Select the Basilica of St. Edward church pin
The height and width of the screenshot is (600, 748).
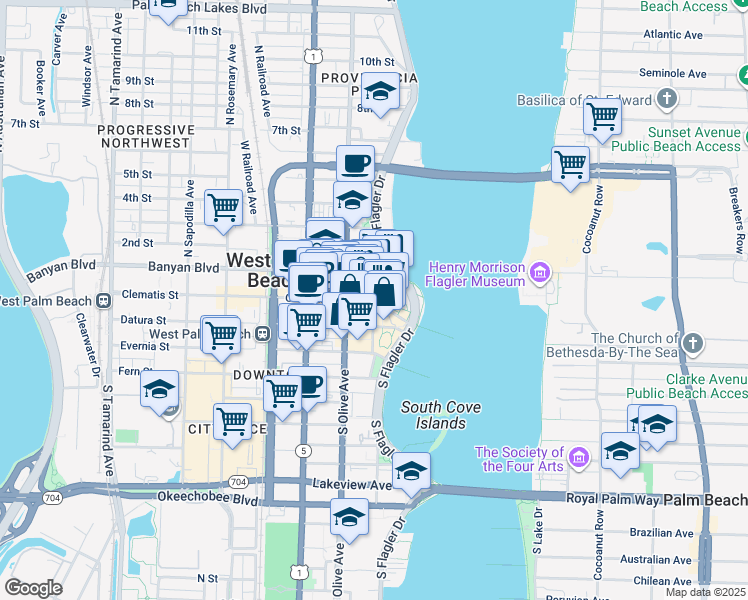[666, 100]
